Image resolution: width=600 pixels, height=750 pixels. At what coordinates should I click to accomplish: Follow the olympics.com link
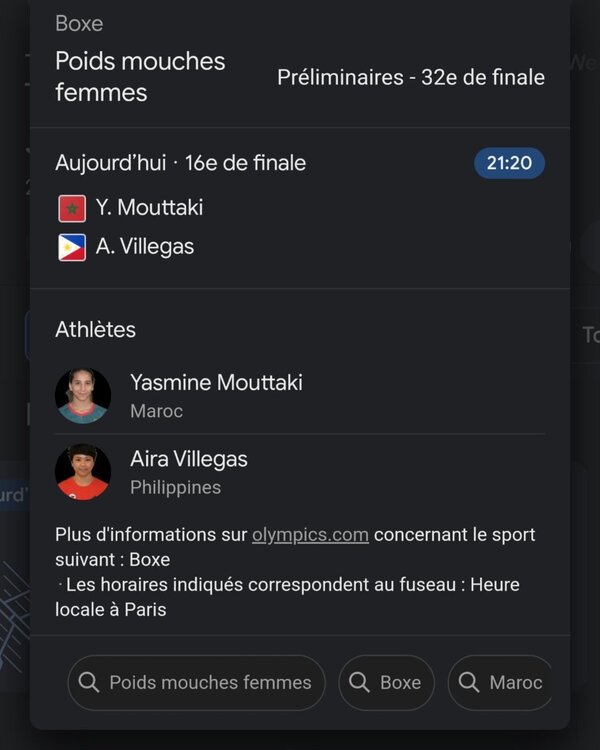coord(310,535)
